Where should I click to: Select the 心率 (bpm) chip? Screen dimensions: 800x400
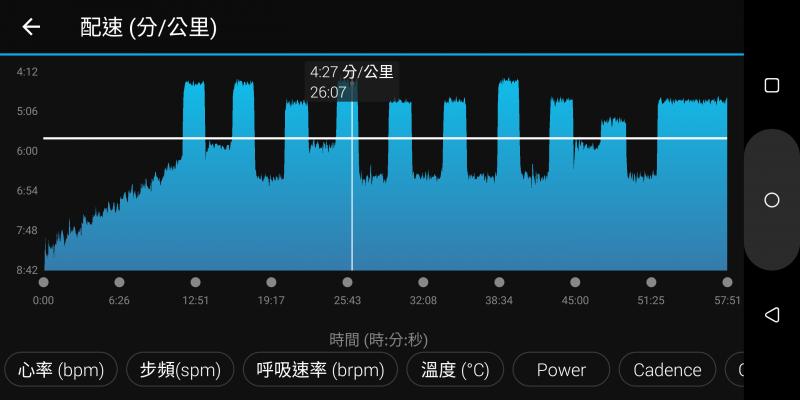click(60, 370)
